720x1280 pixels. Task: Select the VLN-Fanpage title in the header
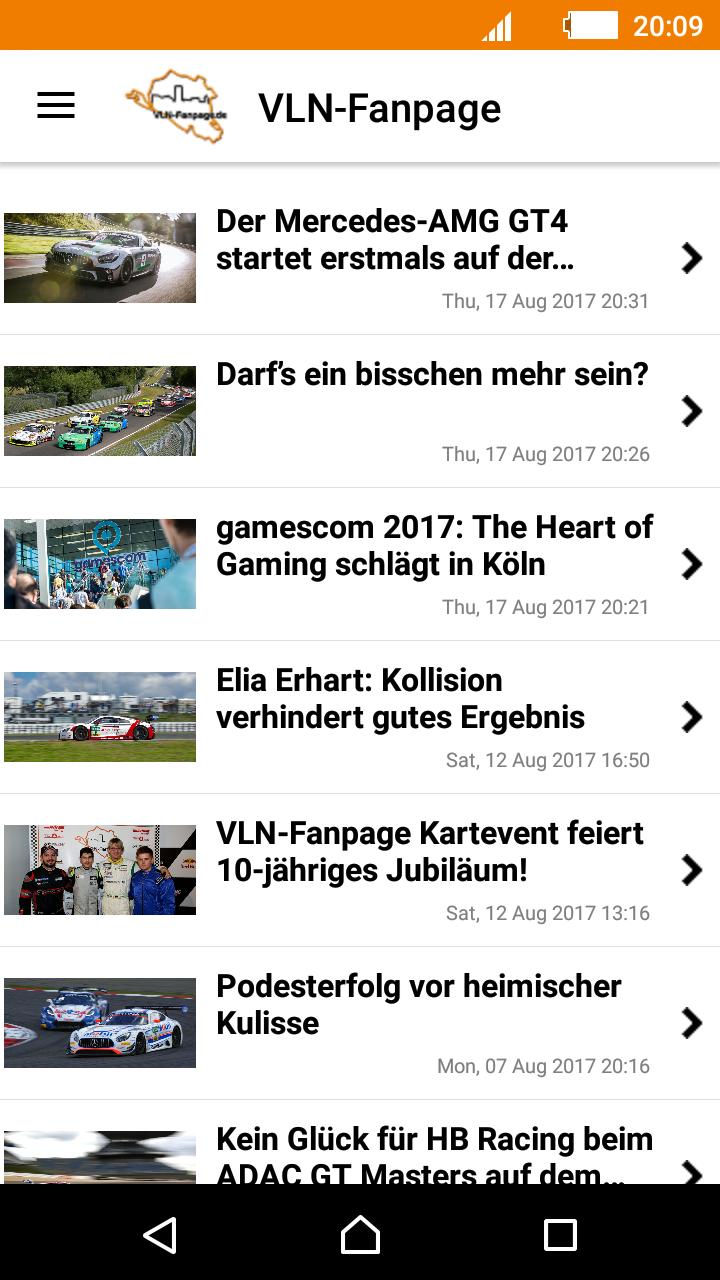380,108
